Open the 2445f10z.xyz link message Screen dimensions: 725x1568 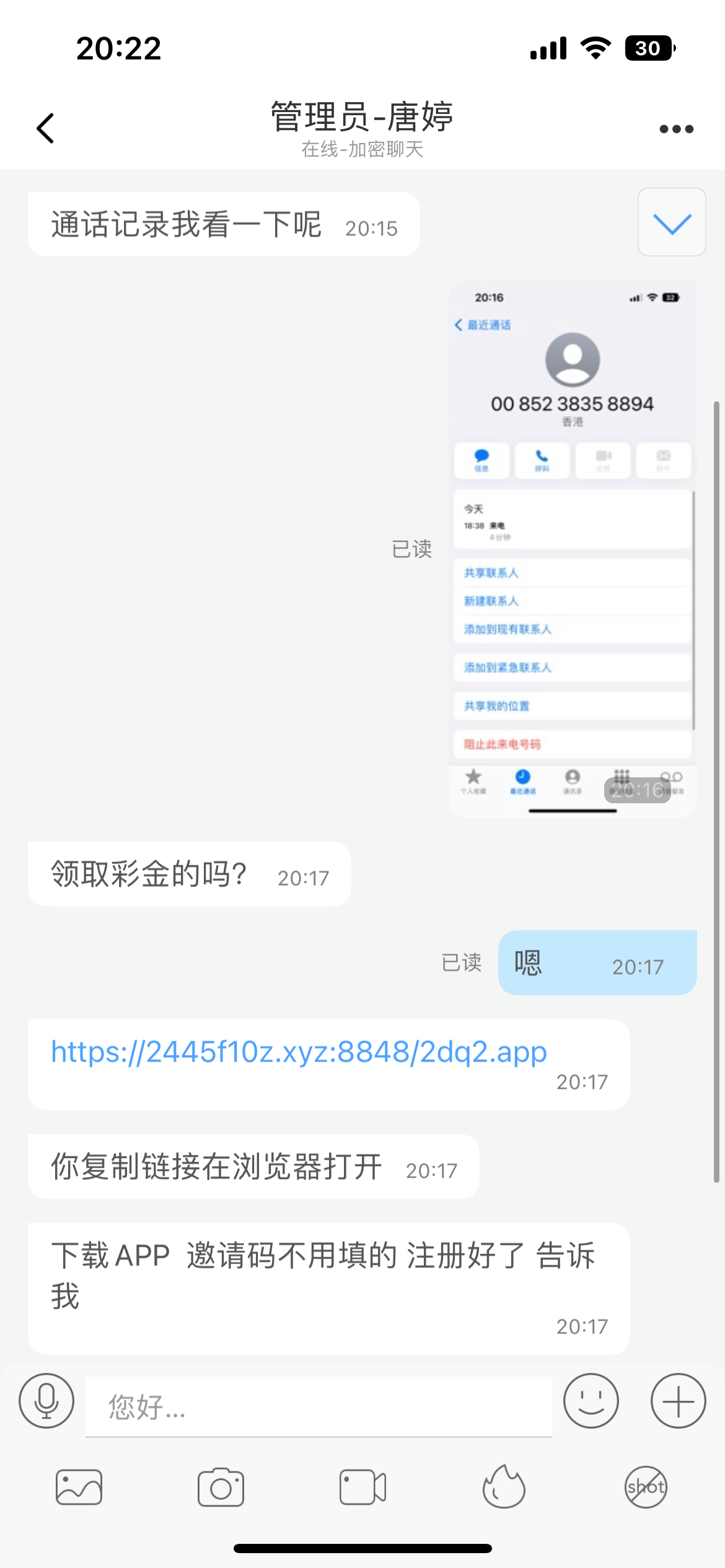pos(299,1052)
